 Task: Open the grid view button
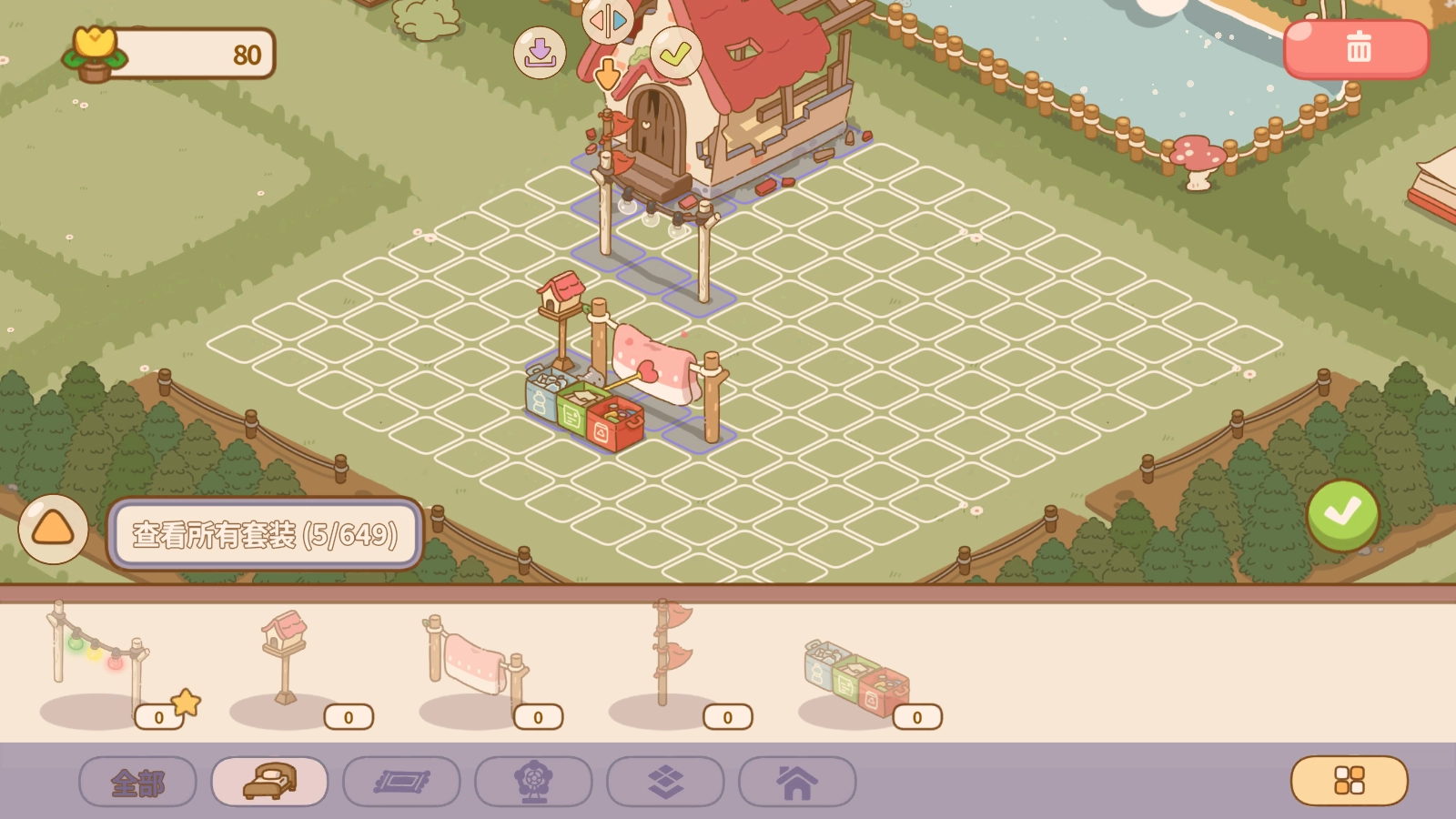point(1349,781)
